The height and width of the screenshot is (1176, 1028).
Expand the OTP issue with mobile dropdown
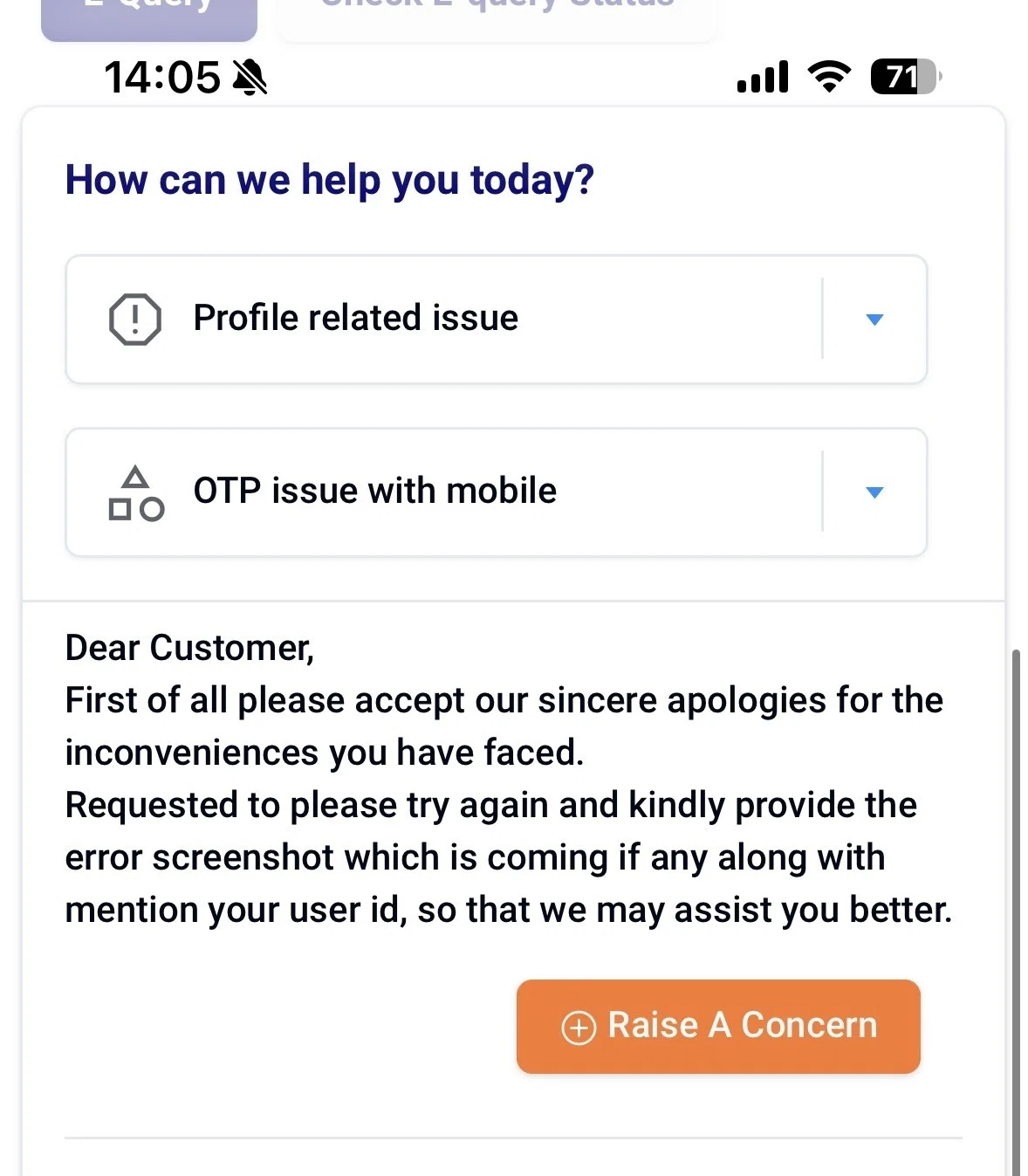click(496, 492)
